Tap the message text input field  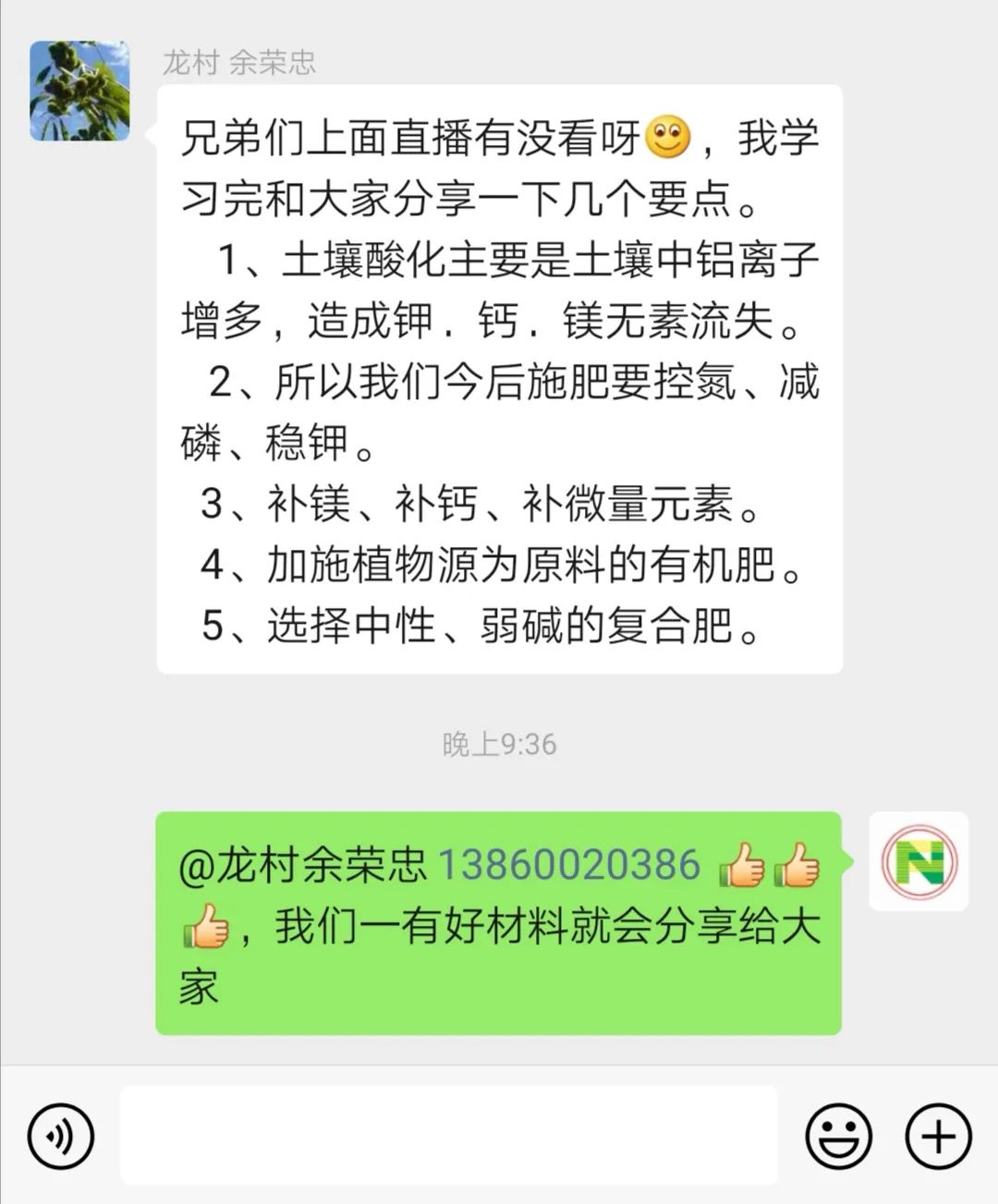click(449, 1136)
